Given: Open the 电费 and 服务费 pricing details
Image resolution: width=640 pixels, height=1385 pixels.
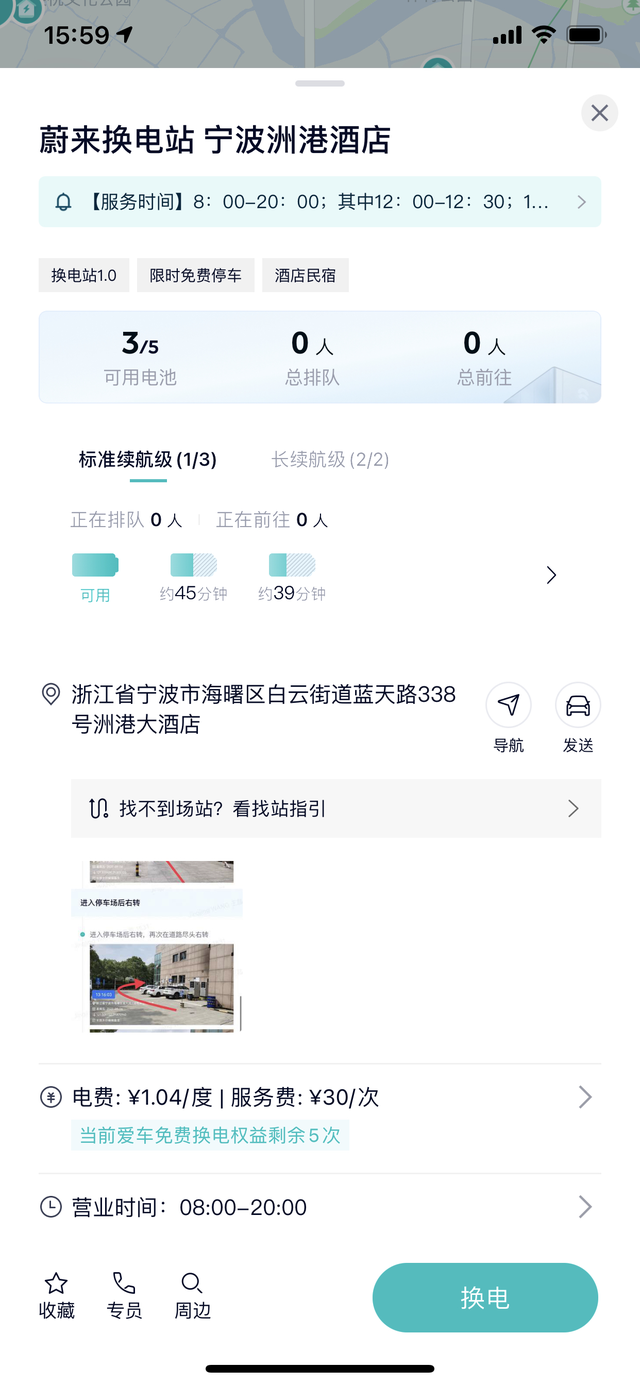Looking at the screenshot, I should coord(320,1098).
